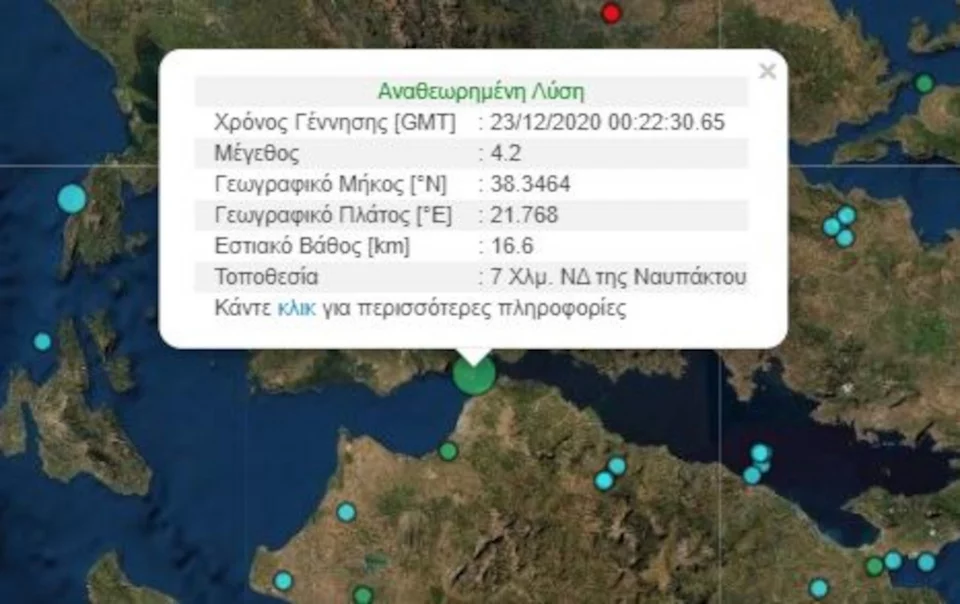Close the earthquake info popup
This screenshot has height=604, width=960.
(x=767, y=71)
